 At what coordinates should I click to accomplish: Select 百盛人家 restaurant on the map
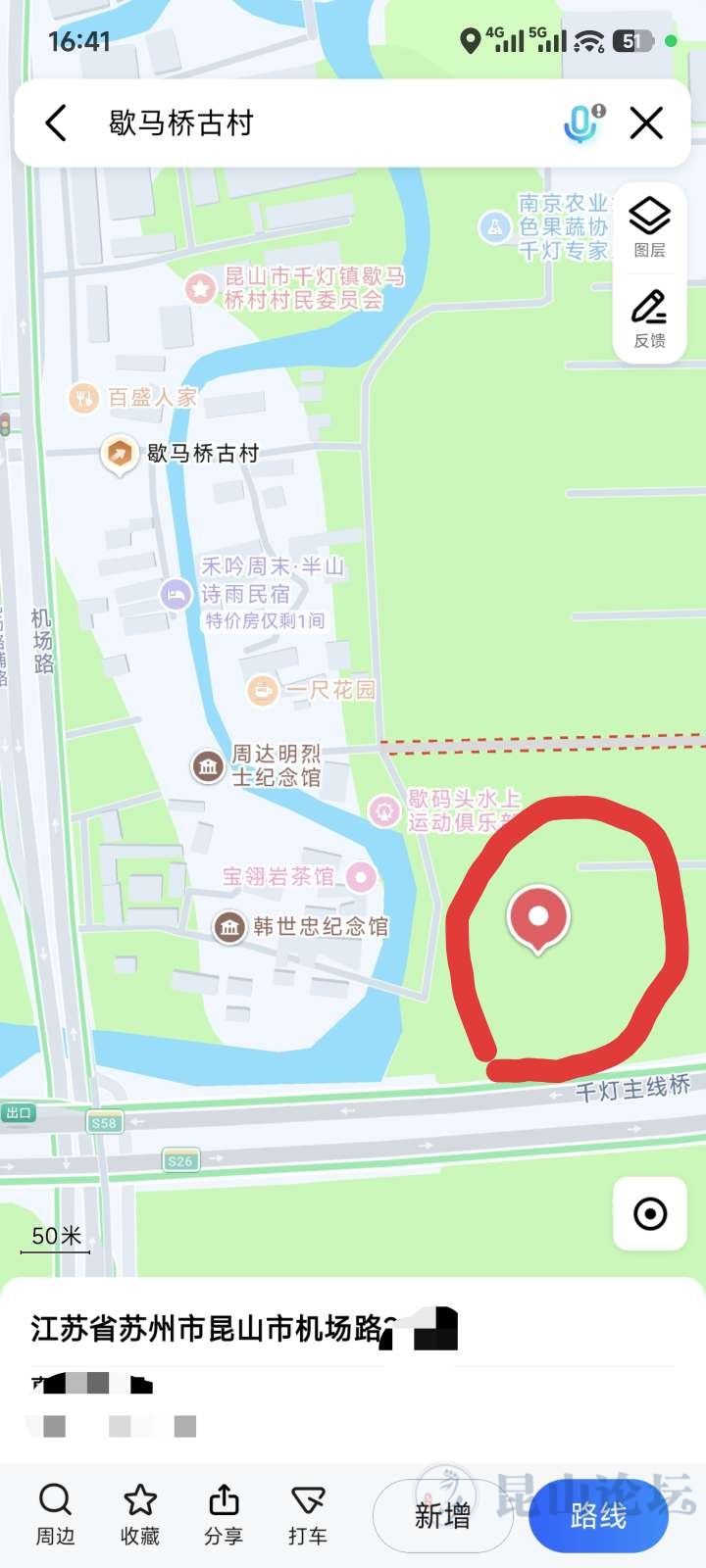tap(84, 398)
